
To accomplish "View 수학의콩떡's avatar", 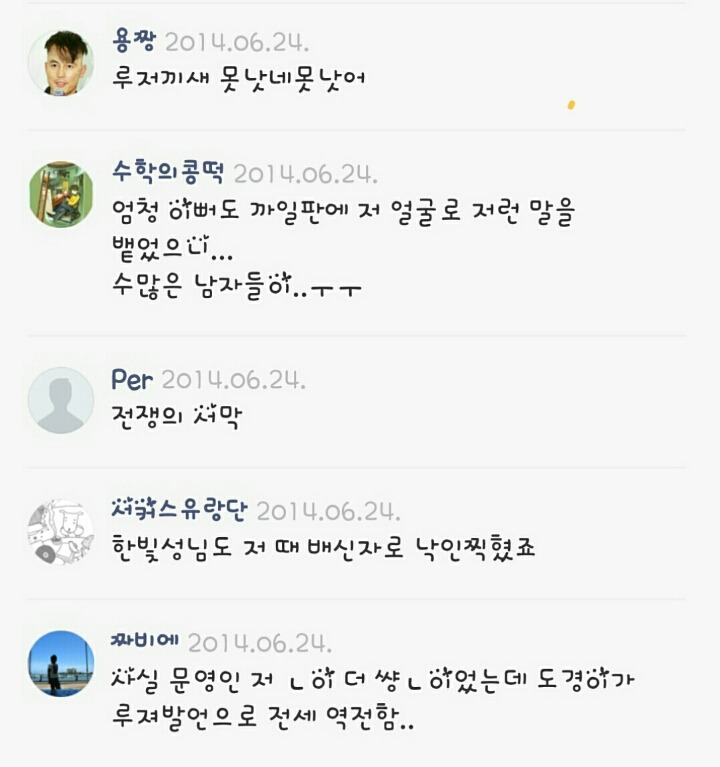I will coord(60,194).
